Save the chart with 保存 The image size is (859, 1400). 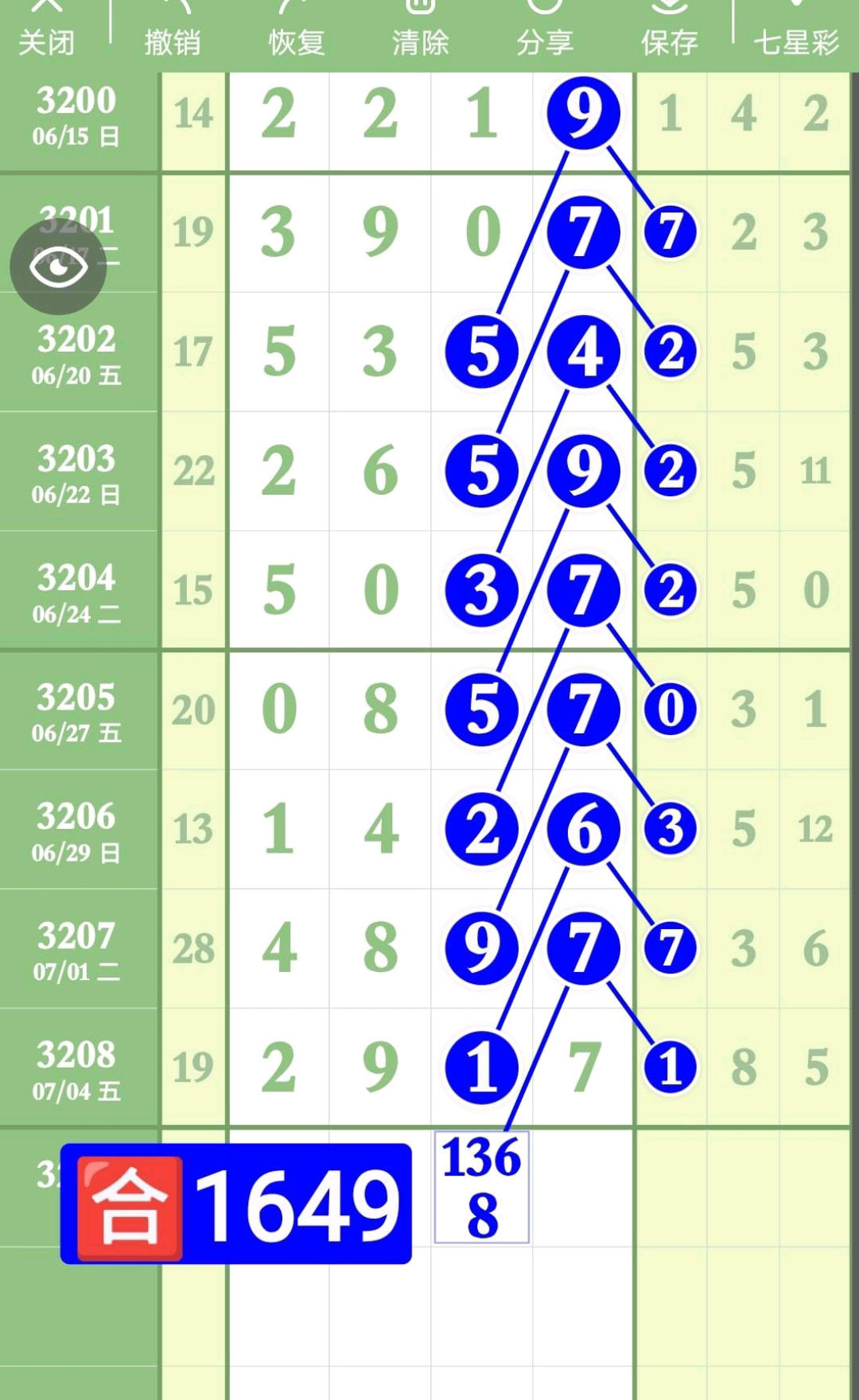(670, 32)
